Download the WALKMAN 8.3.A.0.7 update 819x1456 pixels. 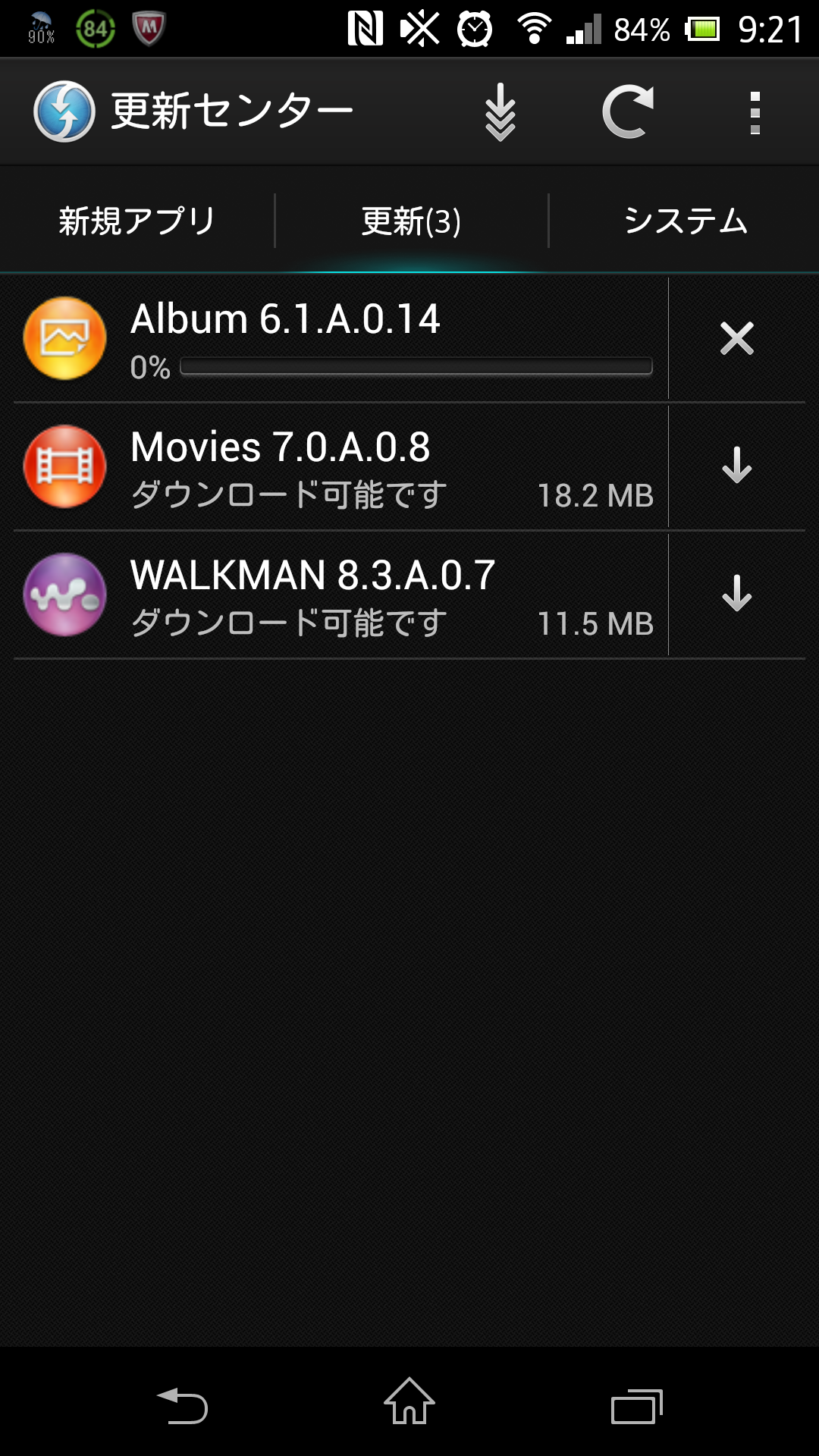click(736, 594)
